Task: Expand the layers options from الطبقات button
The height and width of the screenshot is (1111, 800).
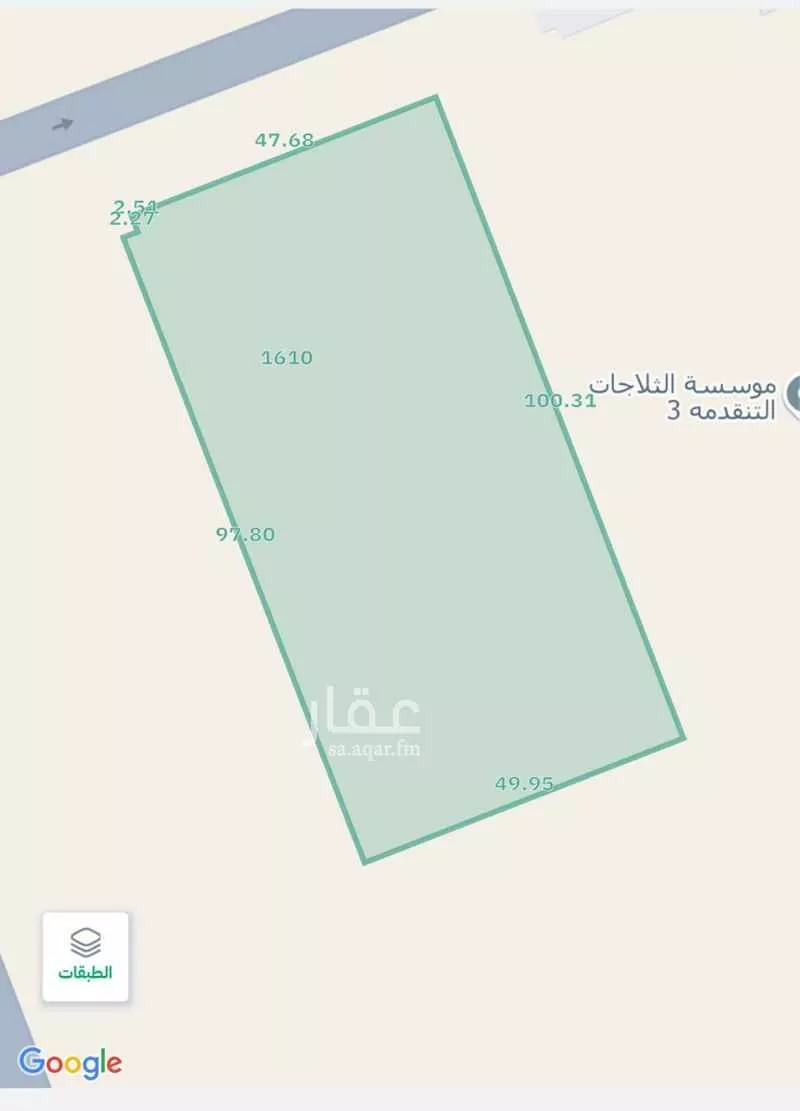Action: click(85, 955)
